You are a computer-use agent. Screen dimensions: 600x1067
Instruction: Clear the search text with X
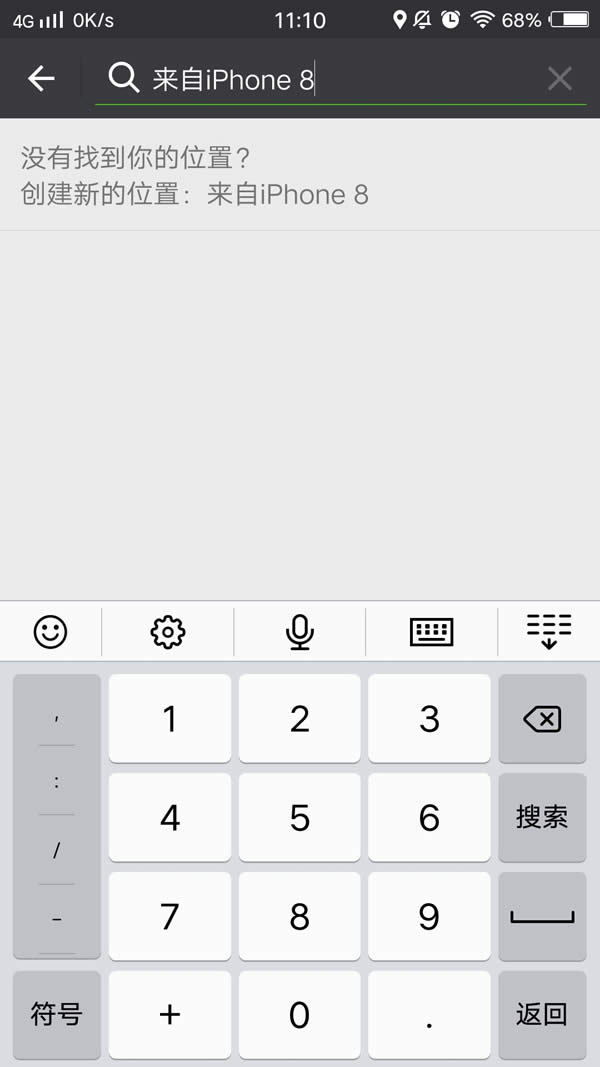560,79
